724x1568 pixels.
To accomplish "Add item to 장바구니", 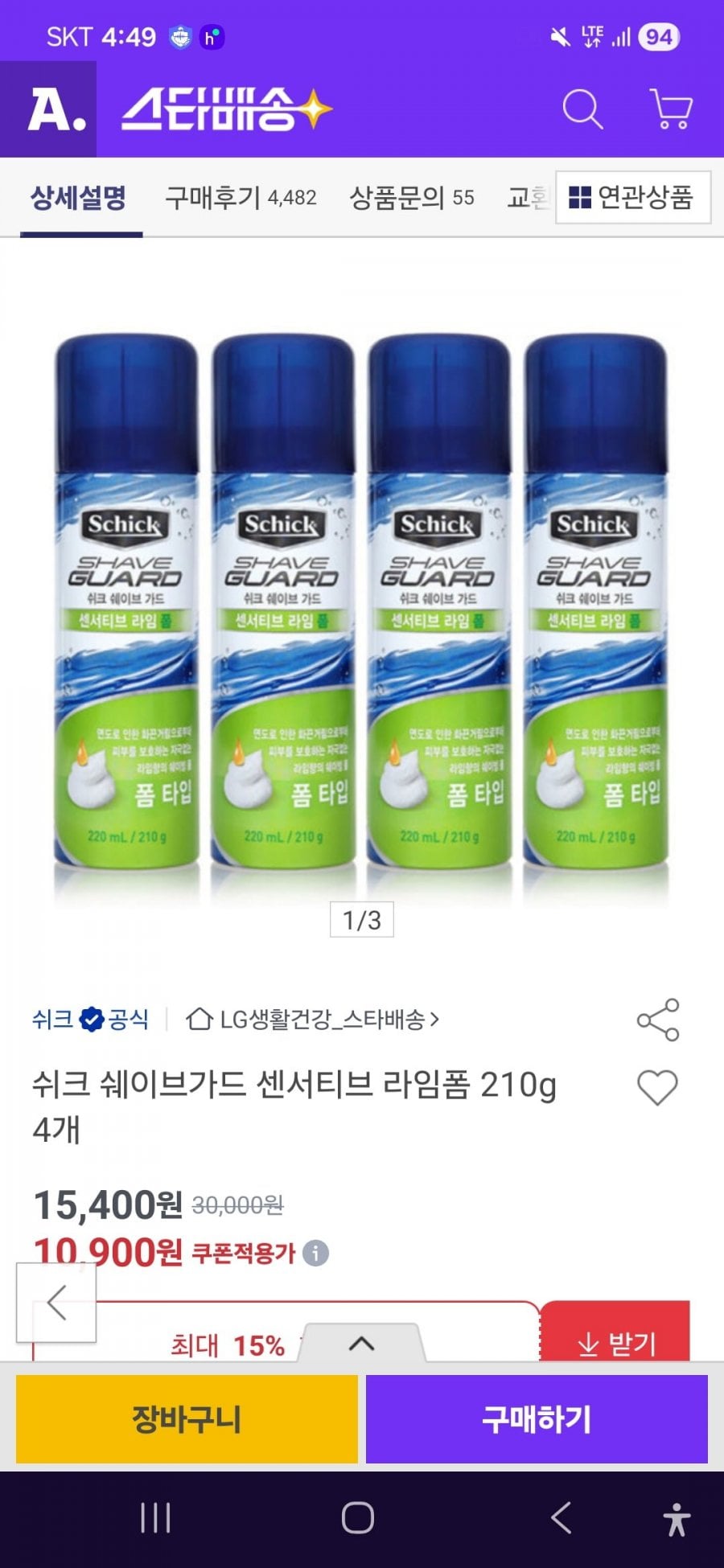I will [187, 1419].
